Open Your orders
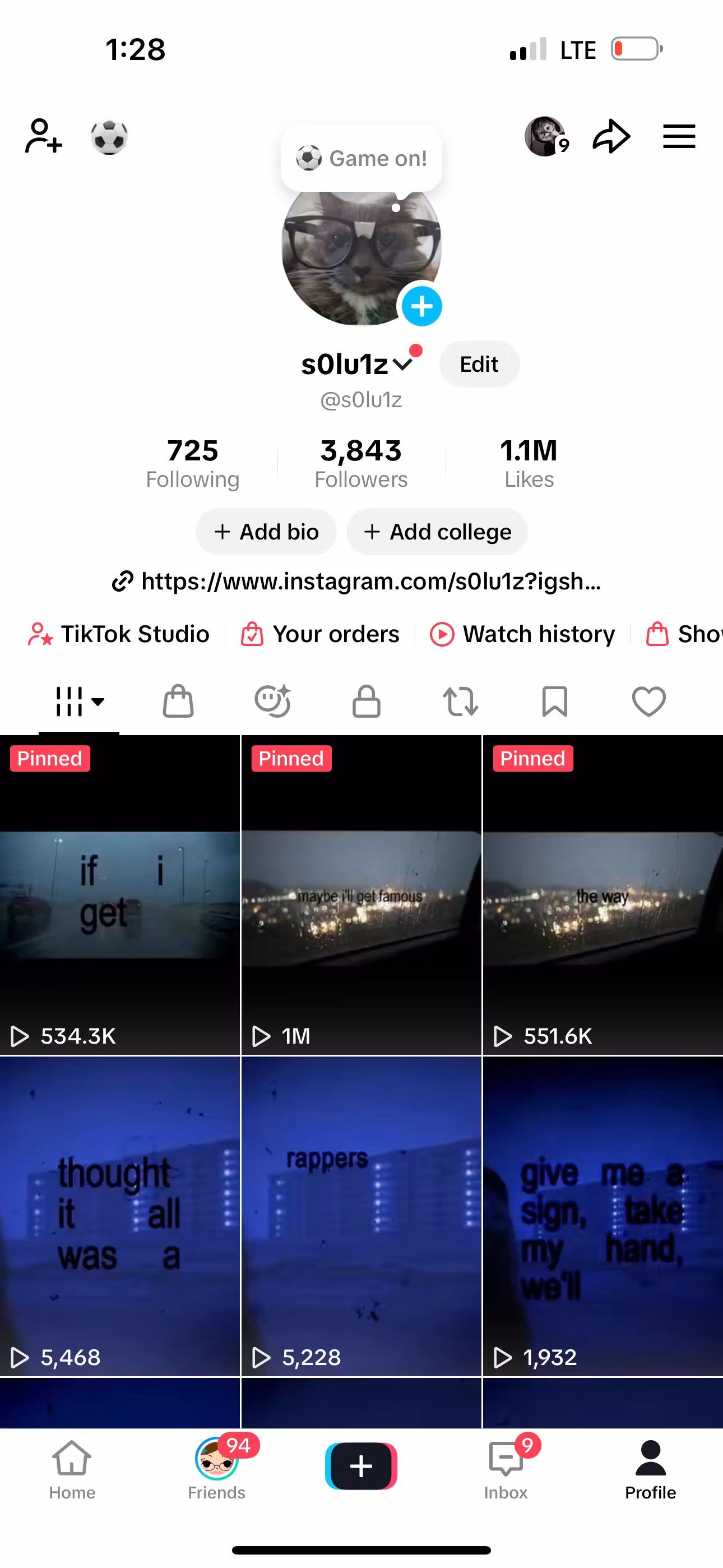723x1568 pixels. pyautogui.click(x=320, y=634)
